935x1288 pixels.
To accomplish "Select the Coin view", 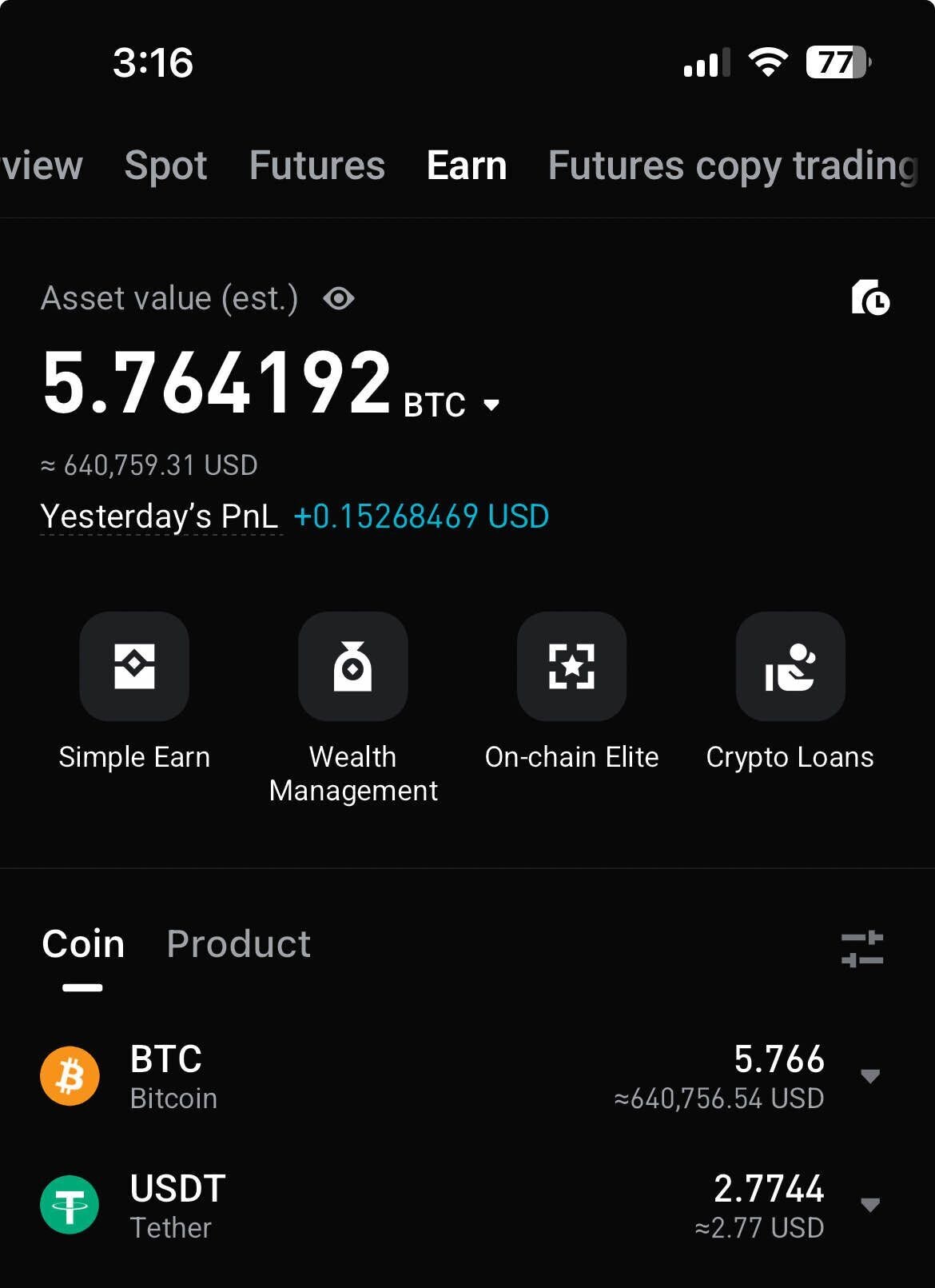I will [83, 944].
